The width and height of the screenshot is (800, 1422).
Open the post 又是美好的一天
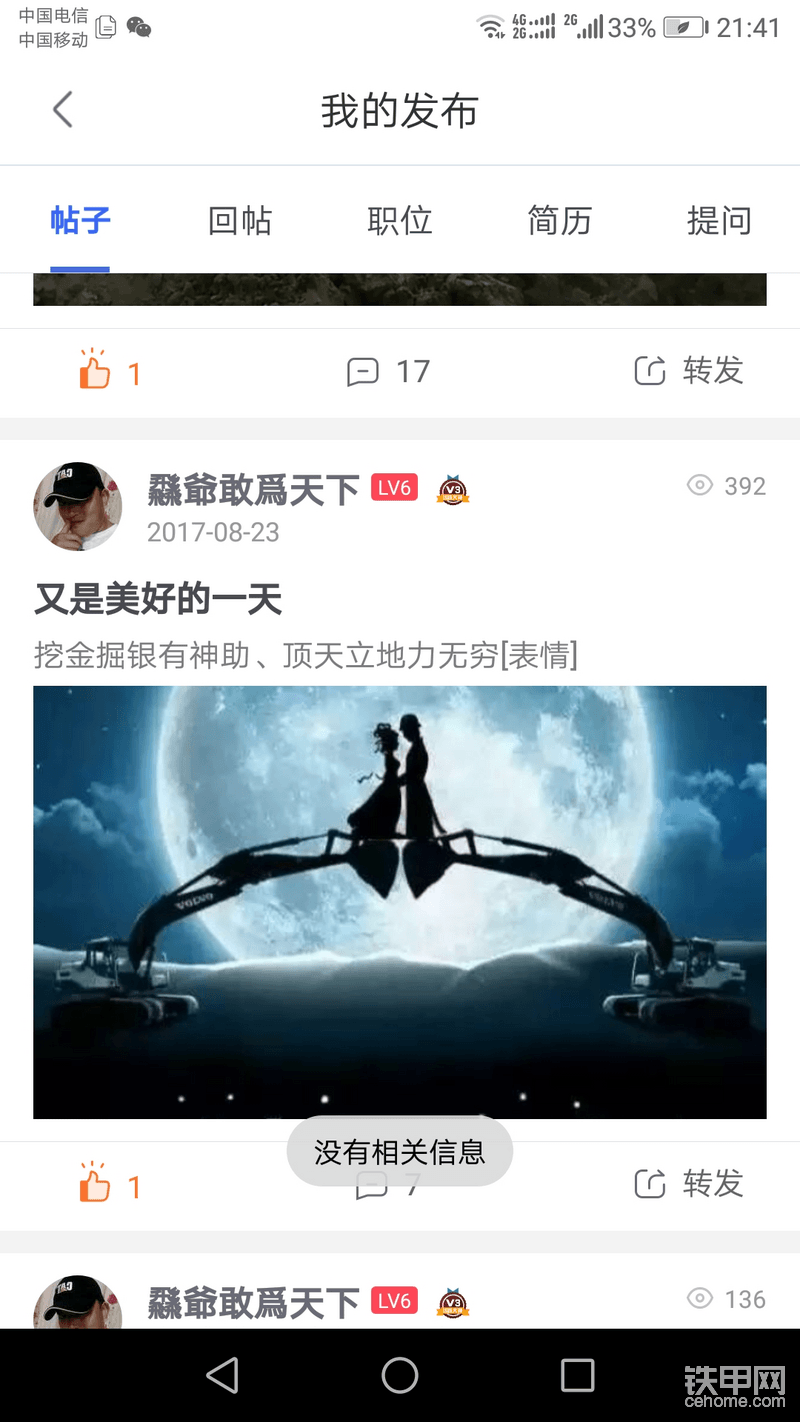click(158, 600)
